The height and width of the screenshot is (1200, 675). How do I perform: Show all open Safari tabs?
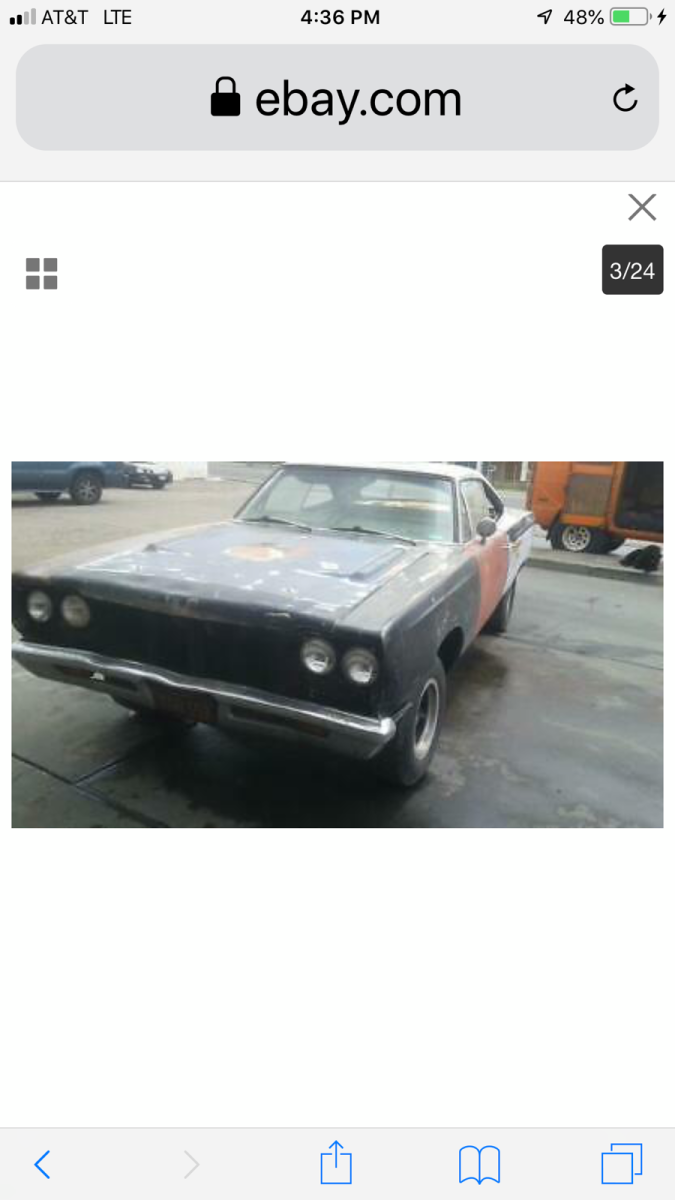coord(621,1164)
